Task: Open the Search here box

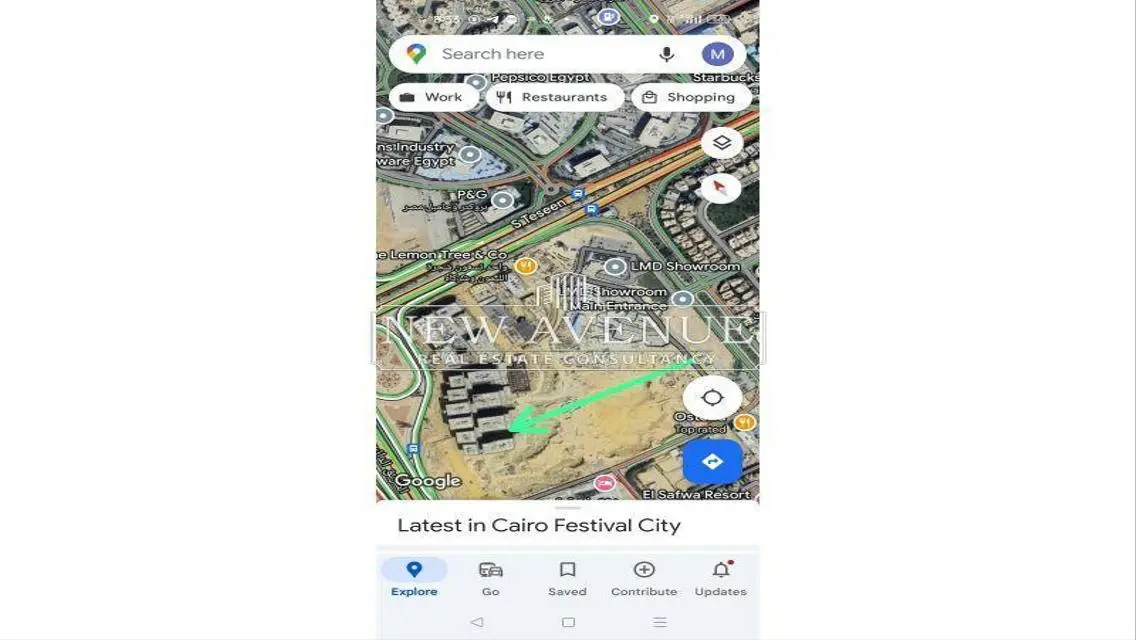Action: pyautogui.click(x=520, y=54)
